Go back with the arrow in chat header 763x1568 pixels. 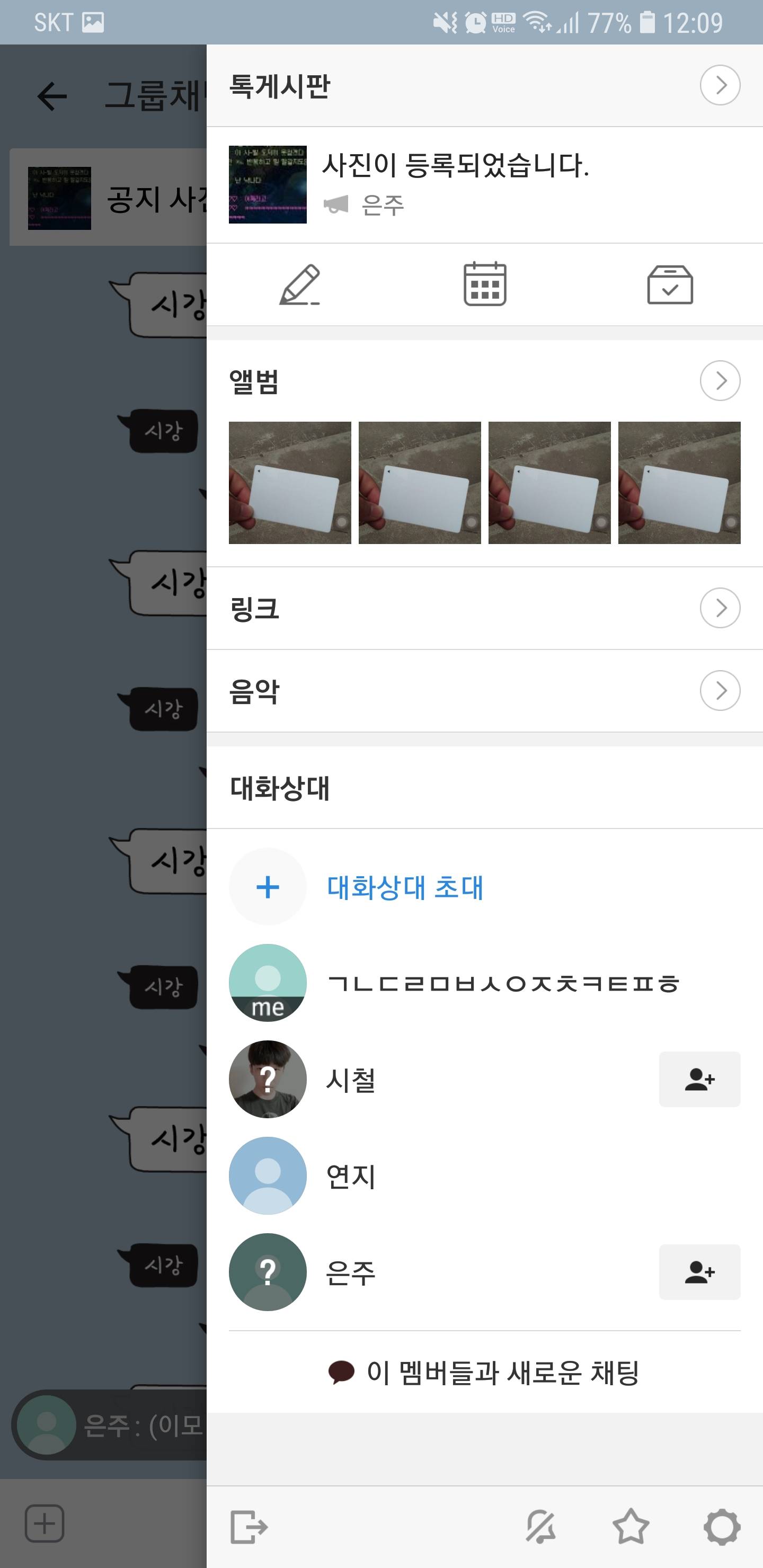[x=52, y=96]
